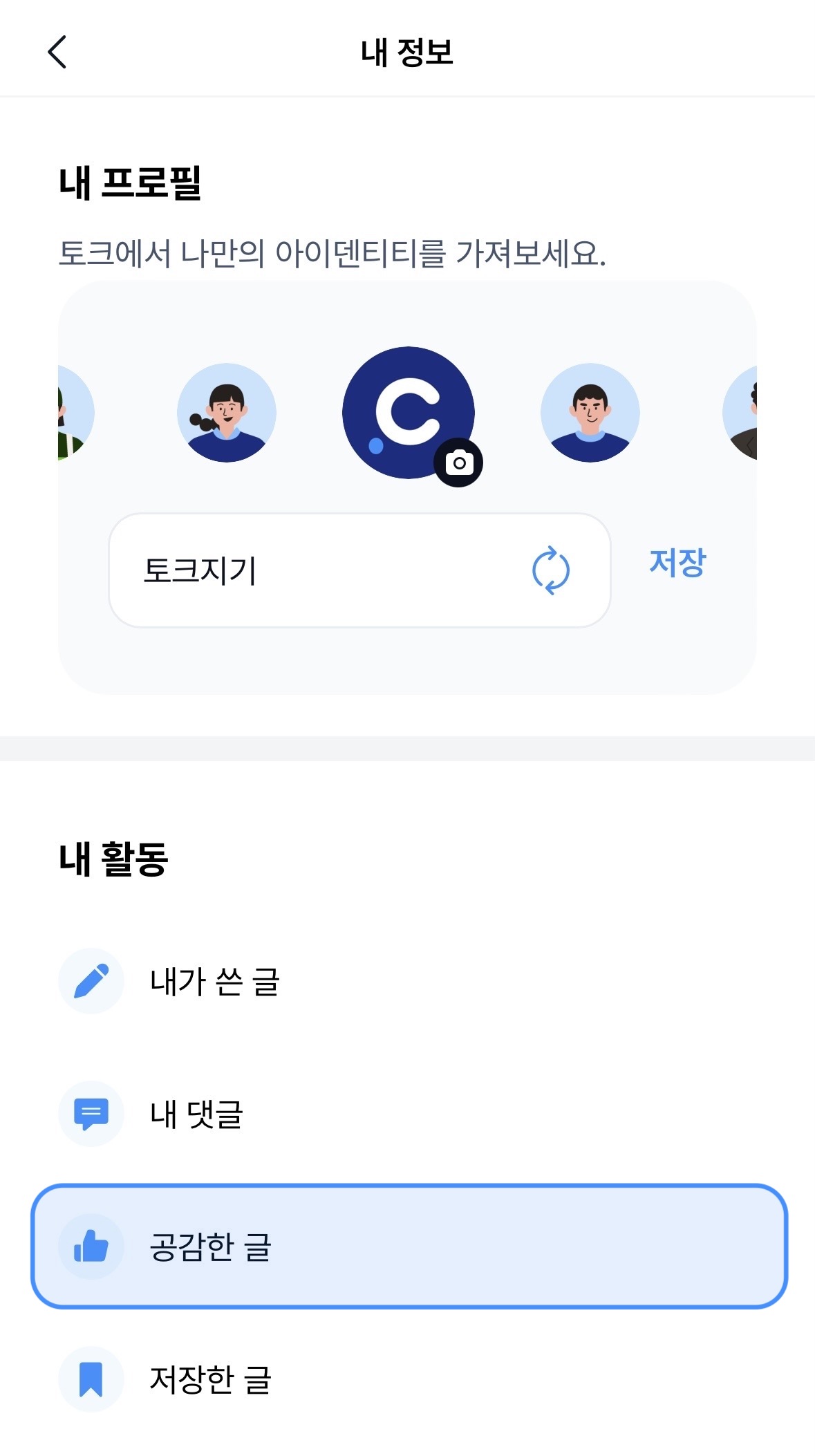
Task: Go back from the 내 정보 screen
Action: pyautogui.click(x=57, y=53)
